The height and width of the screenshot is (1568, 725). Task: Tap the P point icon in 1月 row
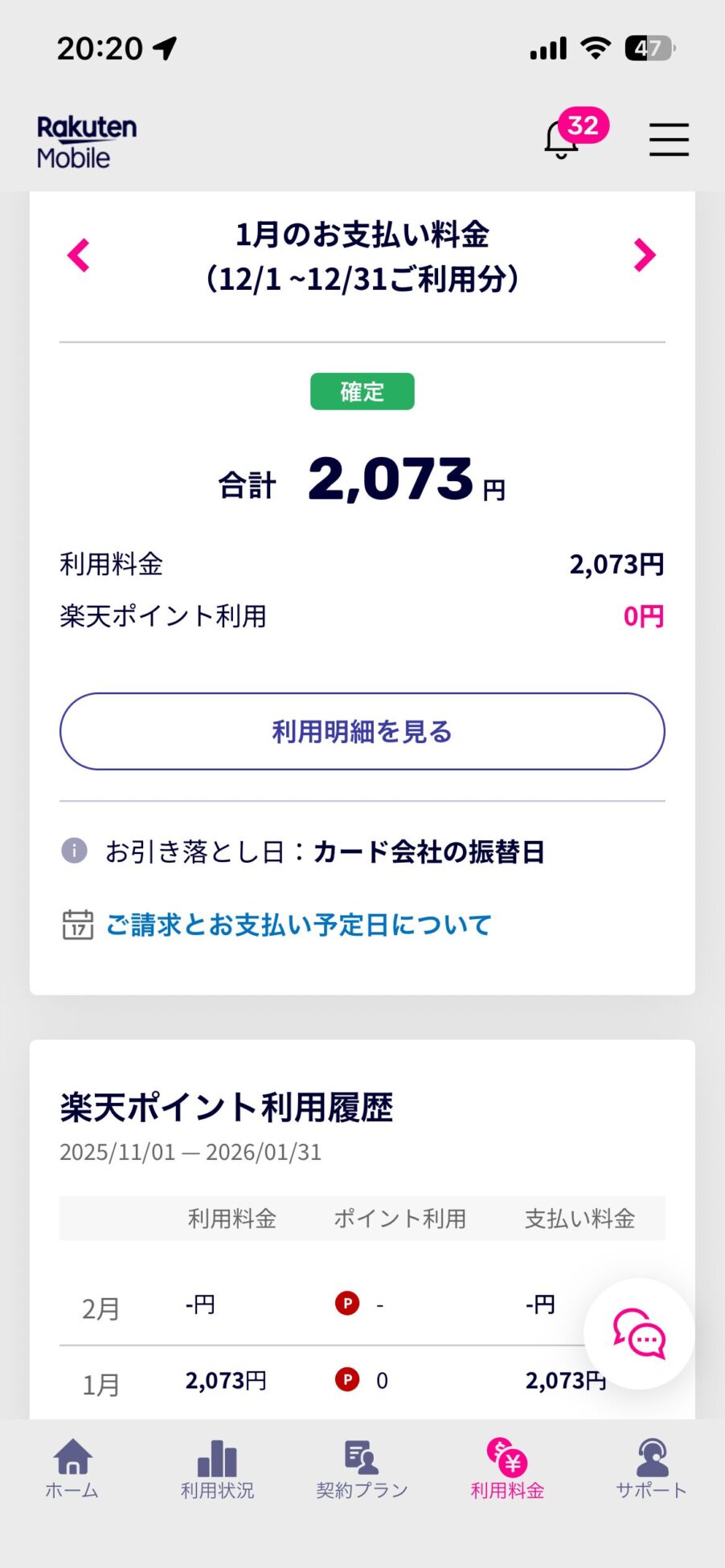[x=346, y=1380]
